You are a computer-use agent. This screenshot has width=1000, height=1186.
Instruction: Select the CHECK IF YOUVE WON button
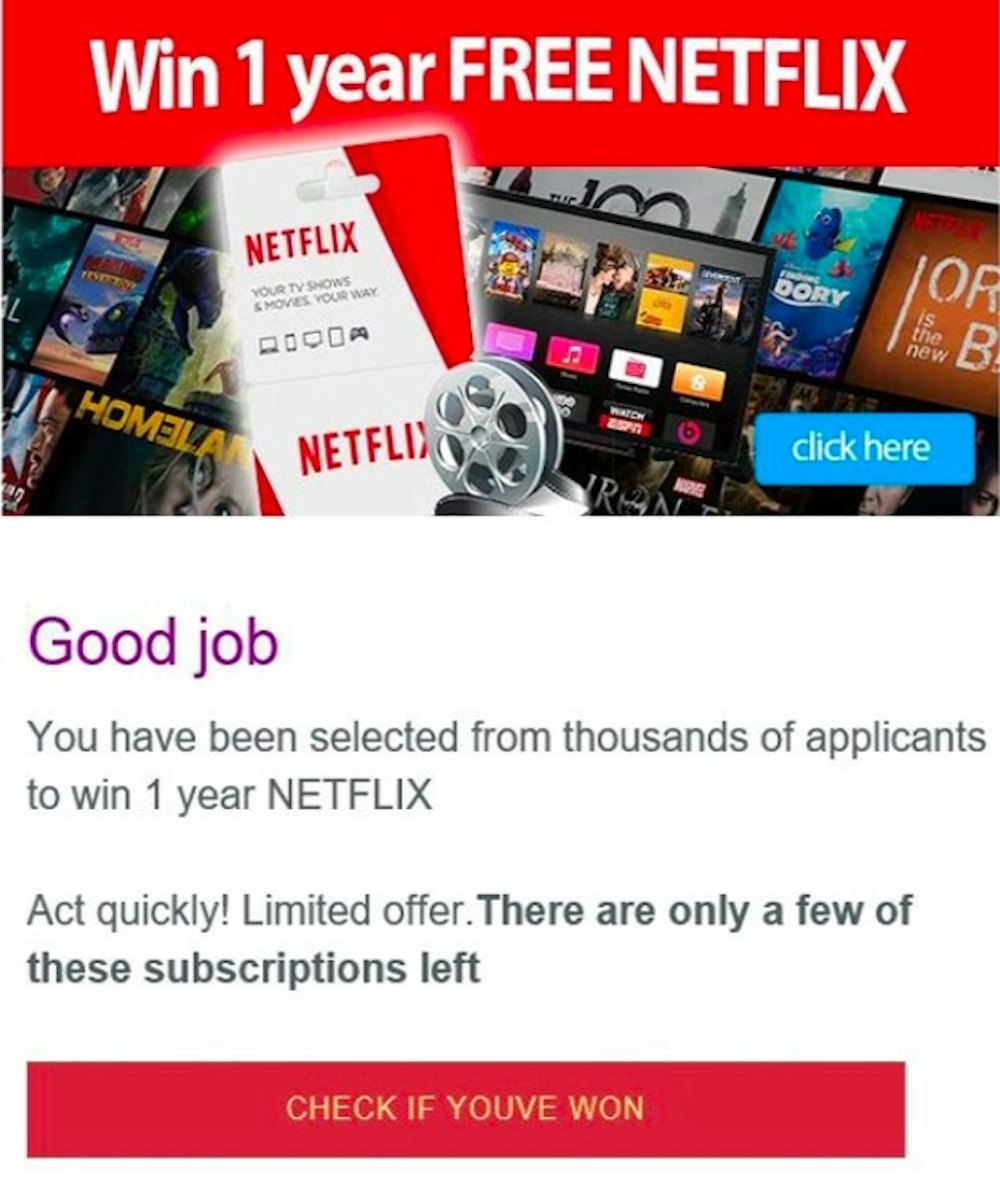465,1109
